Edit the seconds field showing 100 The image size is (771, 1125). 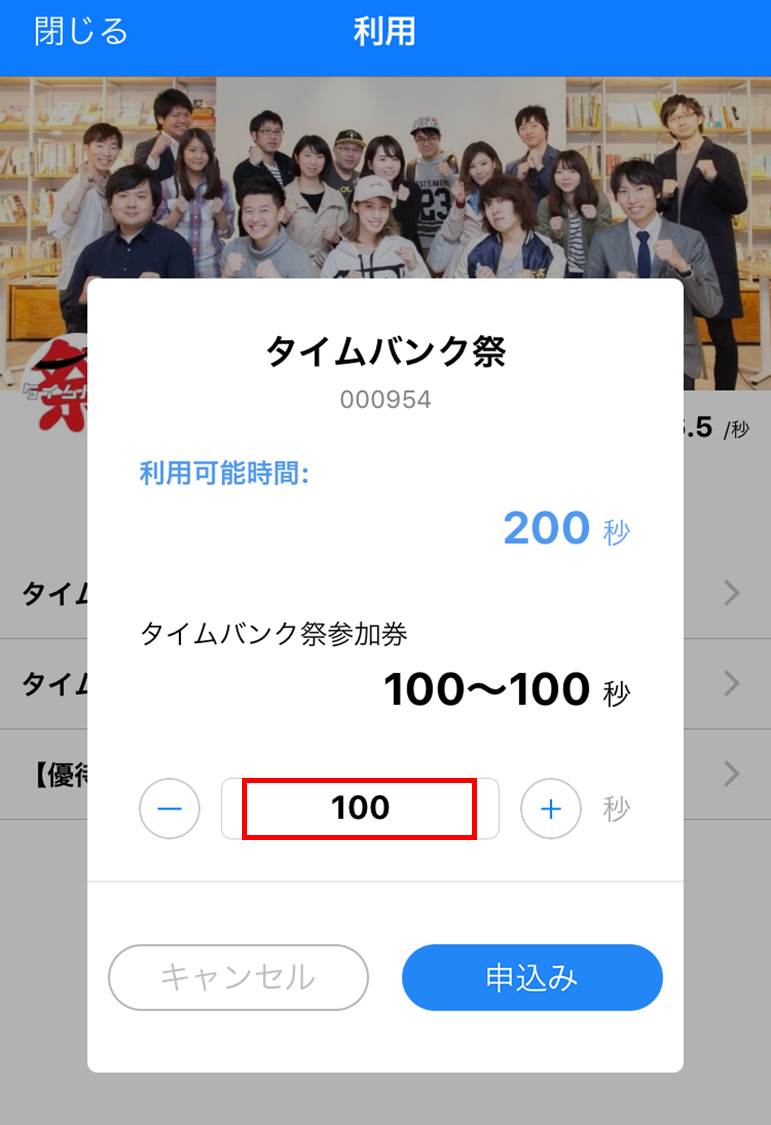360,808
